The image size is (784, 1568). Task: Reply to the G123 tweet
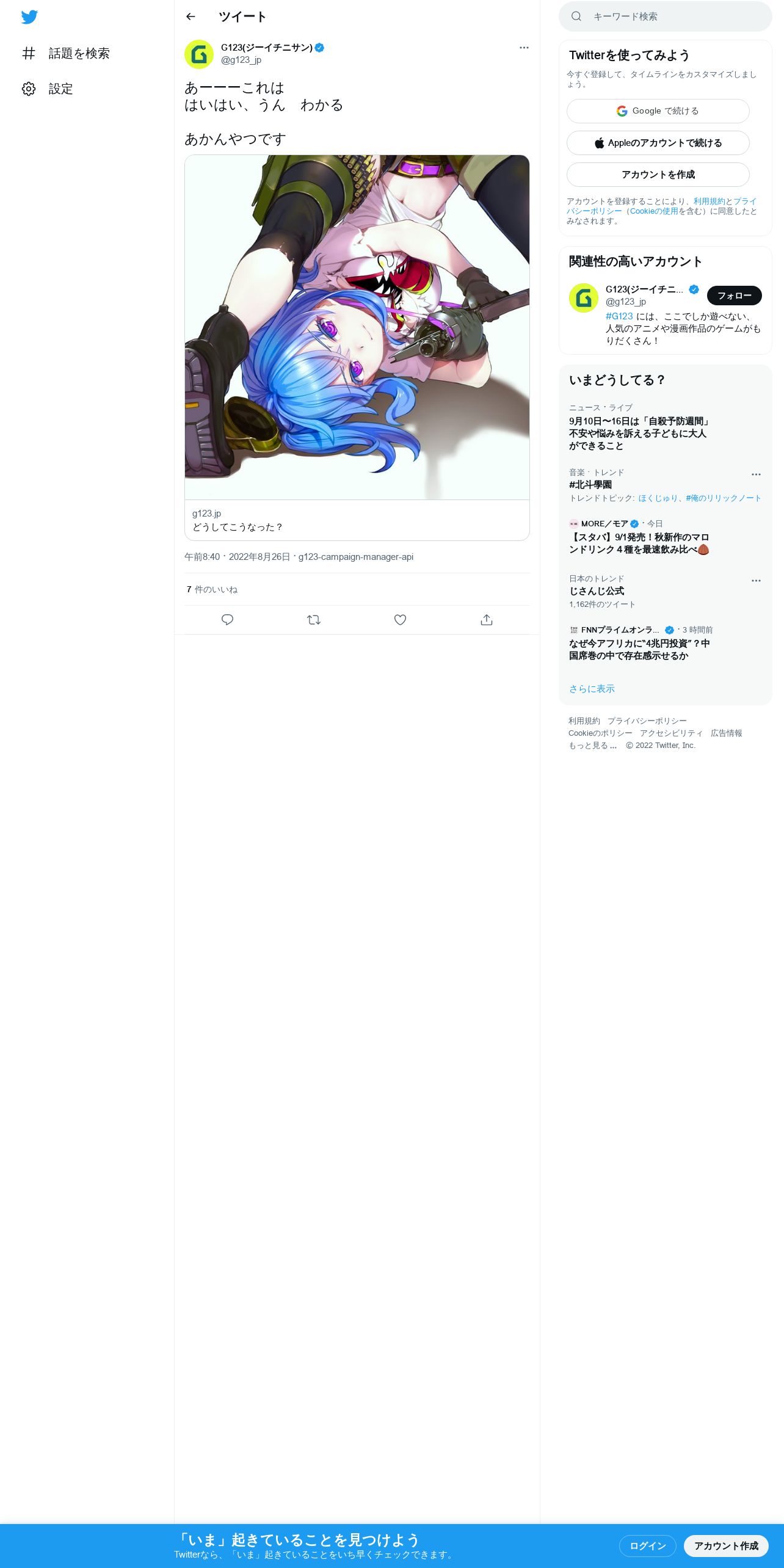pyautogui.click(x=227, y=620)
